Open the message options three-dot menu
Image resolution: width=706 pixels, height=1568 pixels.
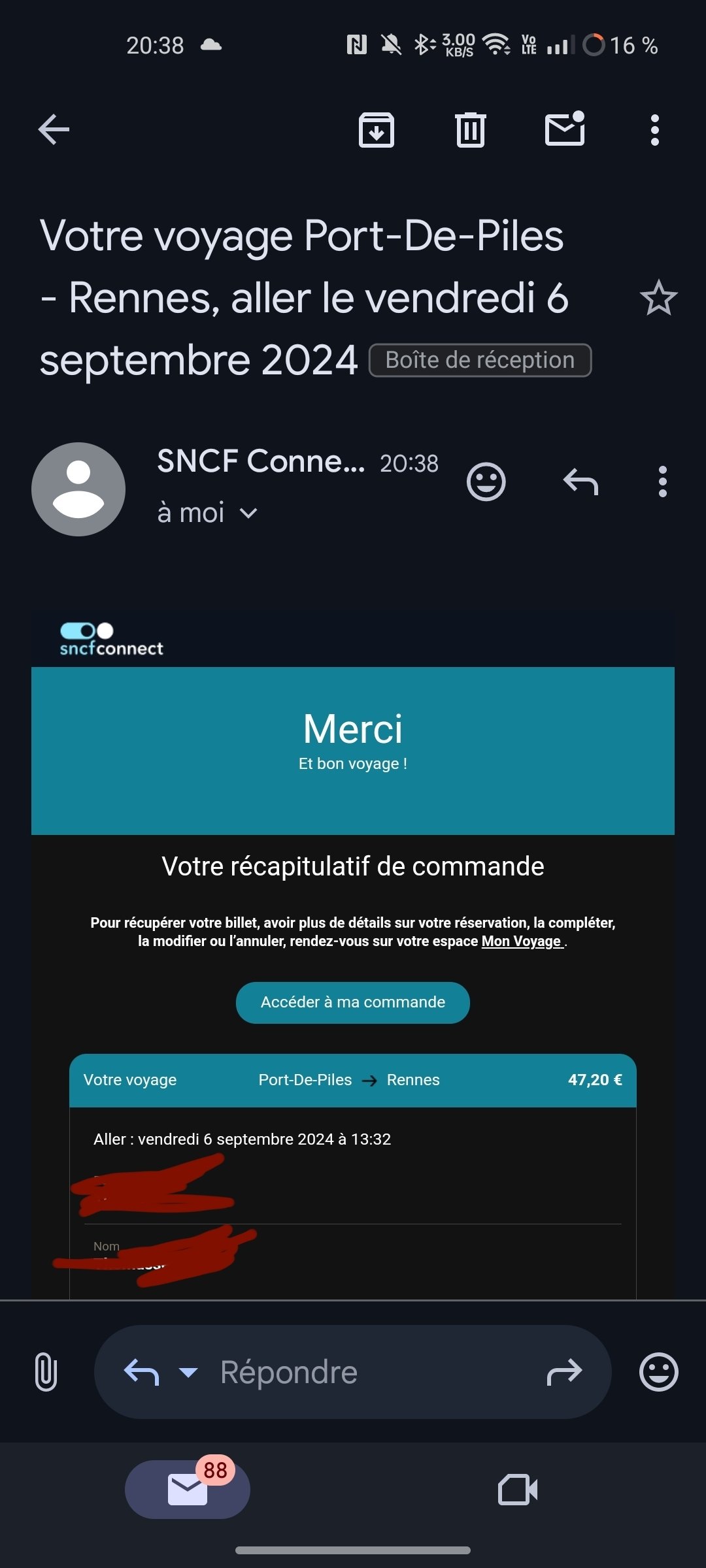(663, 482)
